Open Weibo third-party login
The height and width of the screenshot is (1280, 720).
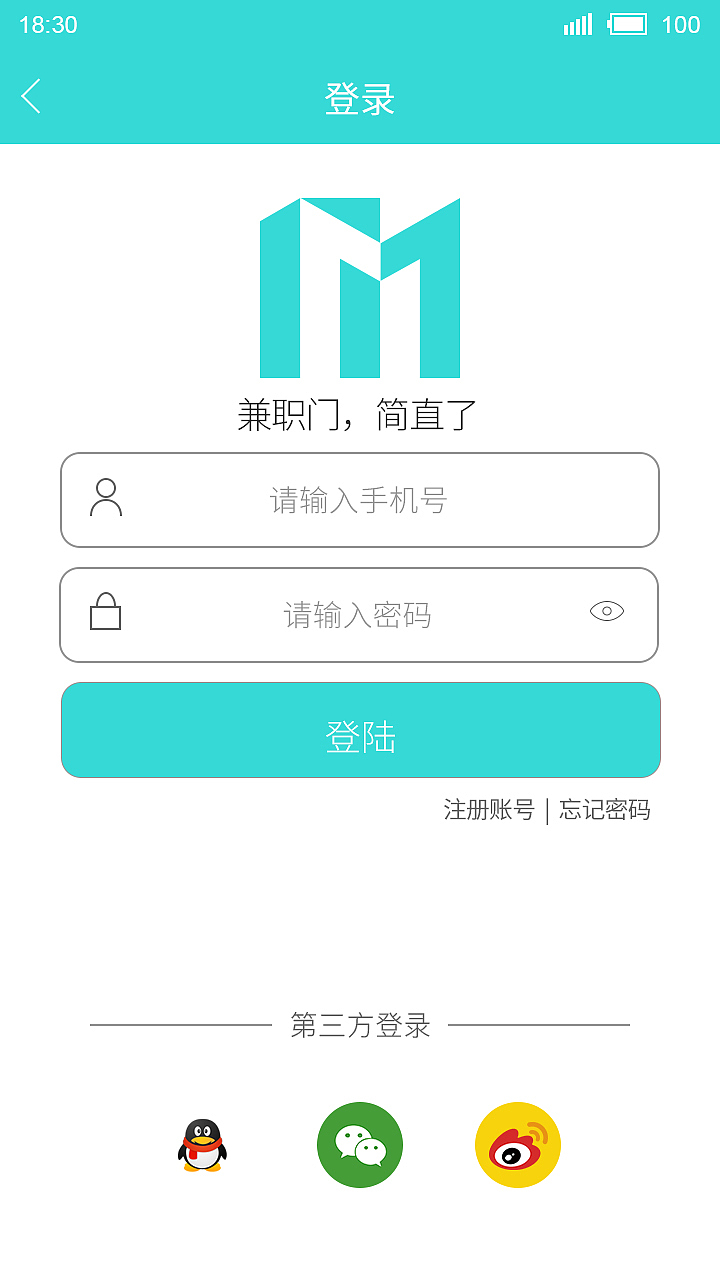point(516,1144)
